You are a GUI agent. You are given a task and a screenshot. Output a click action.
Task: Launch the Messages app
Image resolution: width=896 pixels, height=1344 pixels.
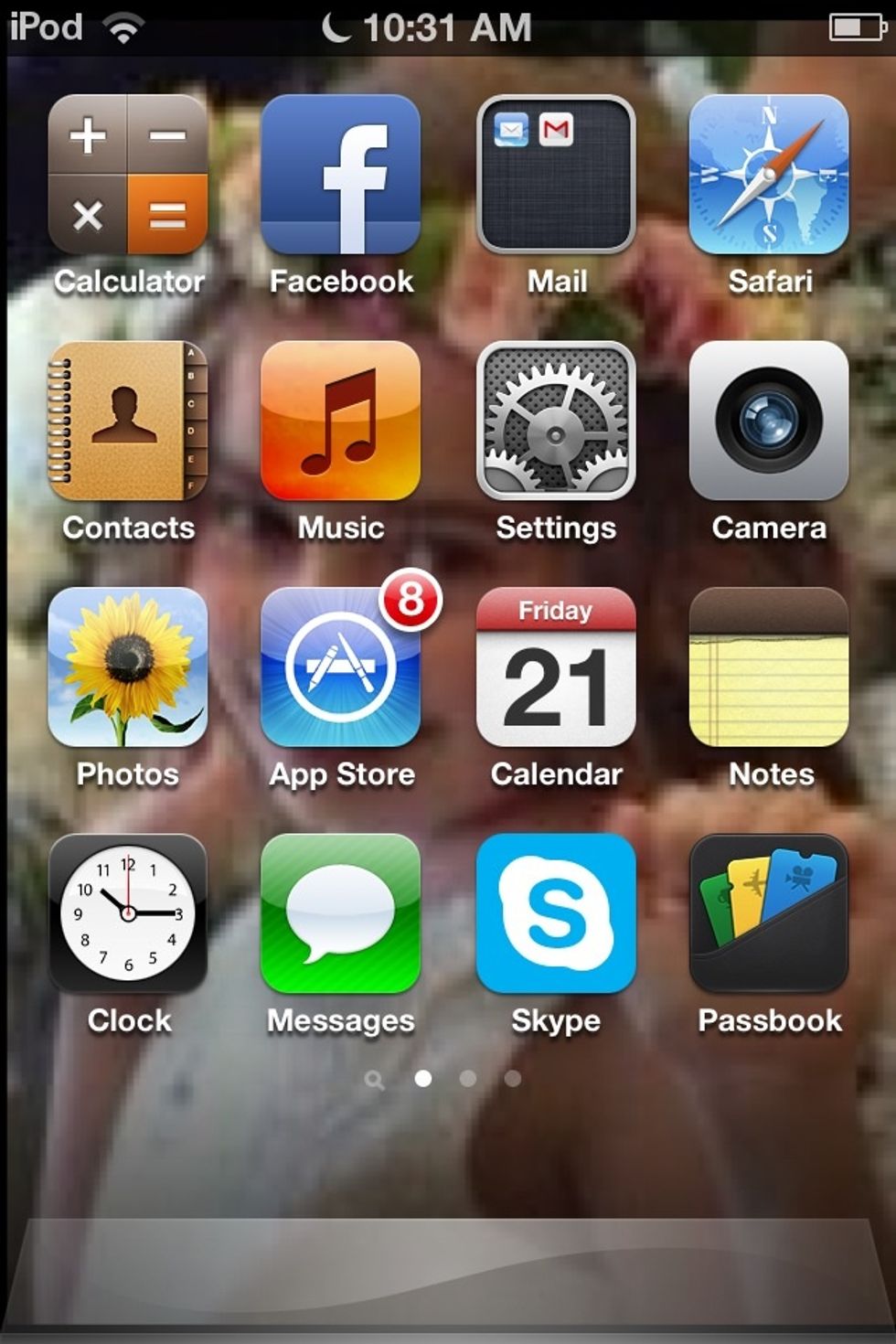click(x=341, y=913)
